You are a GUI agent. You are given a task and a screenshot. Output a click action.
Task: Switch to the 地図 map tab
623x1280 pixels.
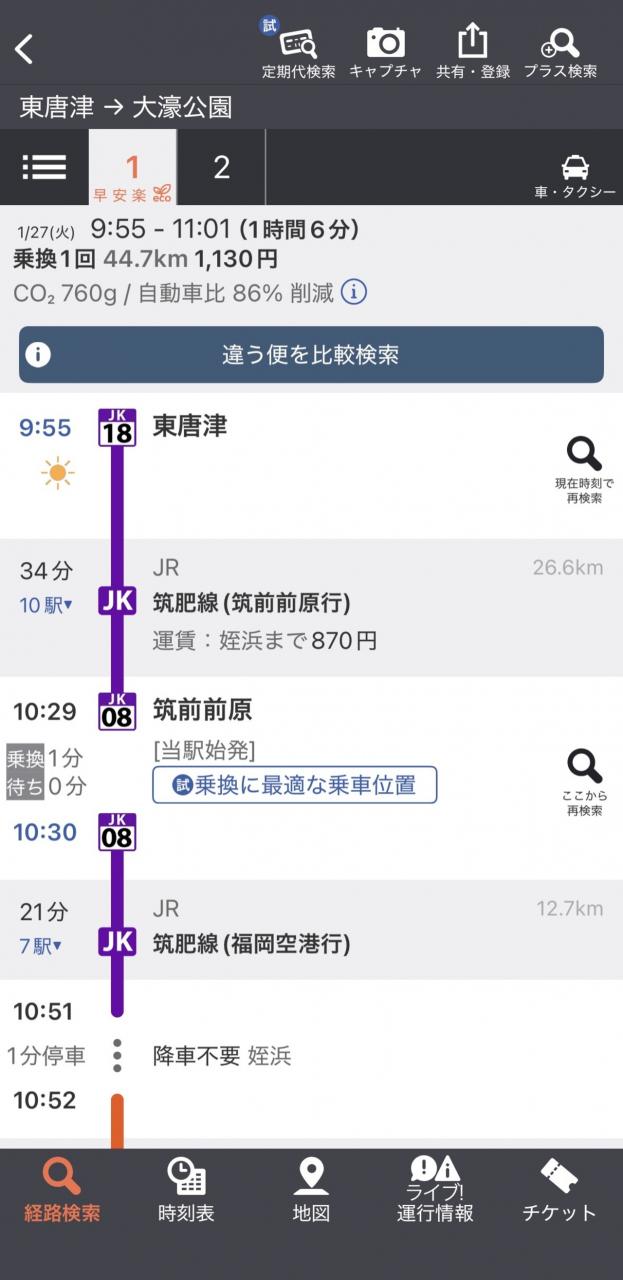[311, 1190]
